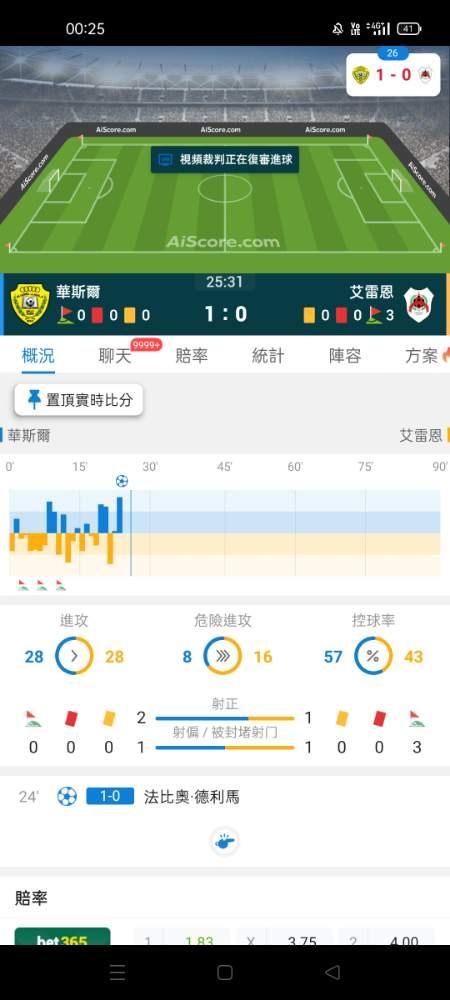The height and width of the screenshot is (1000, 450).
Task: Open the 賠率 odds tab
Action: (191, 356)
